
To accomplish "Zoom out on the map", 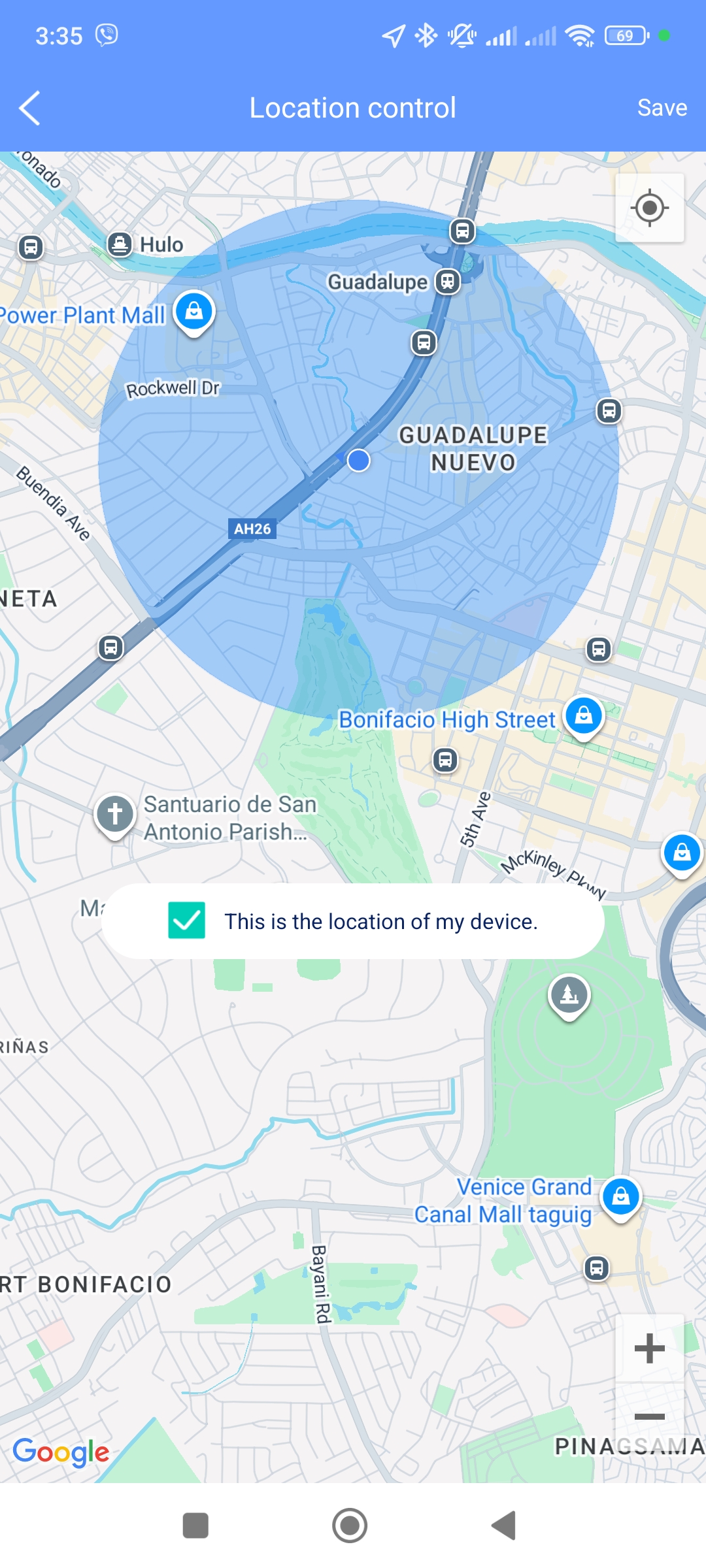I will coord(649,1416).
